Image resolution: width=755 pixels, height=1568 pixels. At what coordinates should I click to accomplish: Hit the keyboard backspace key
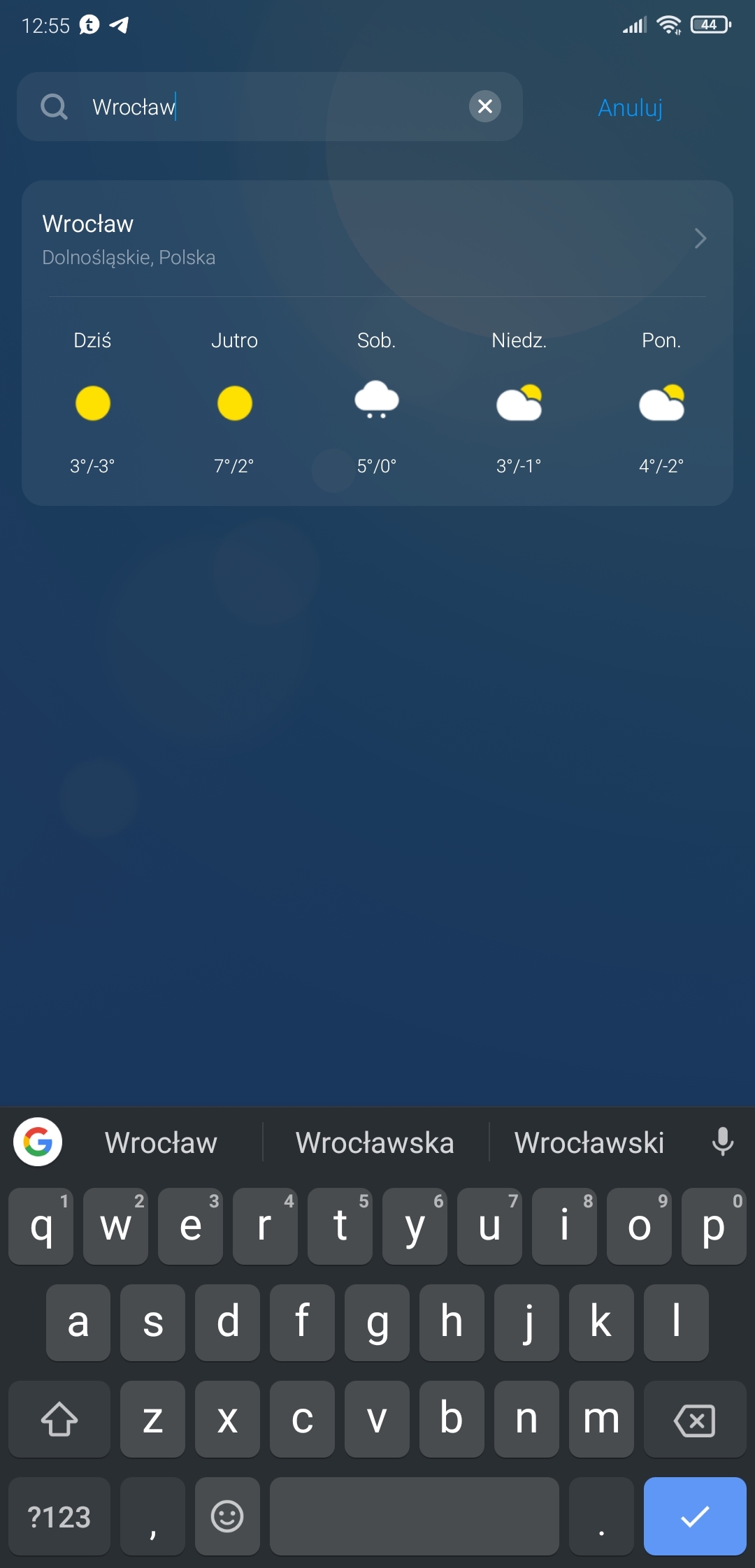694,1420
